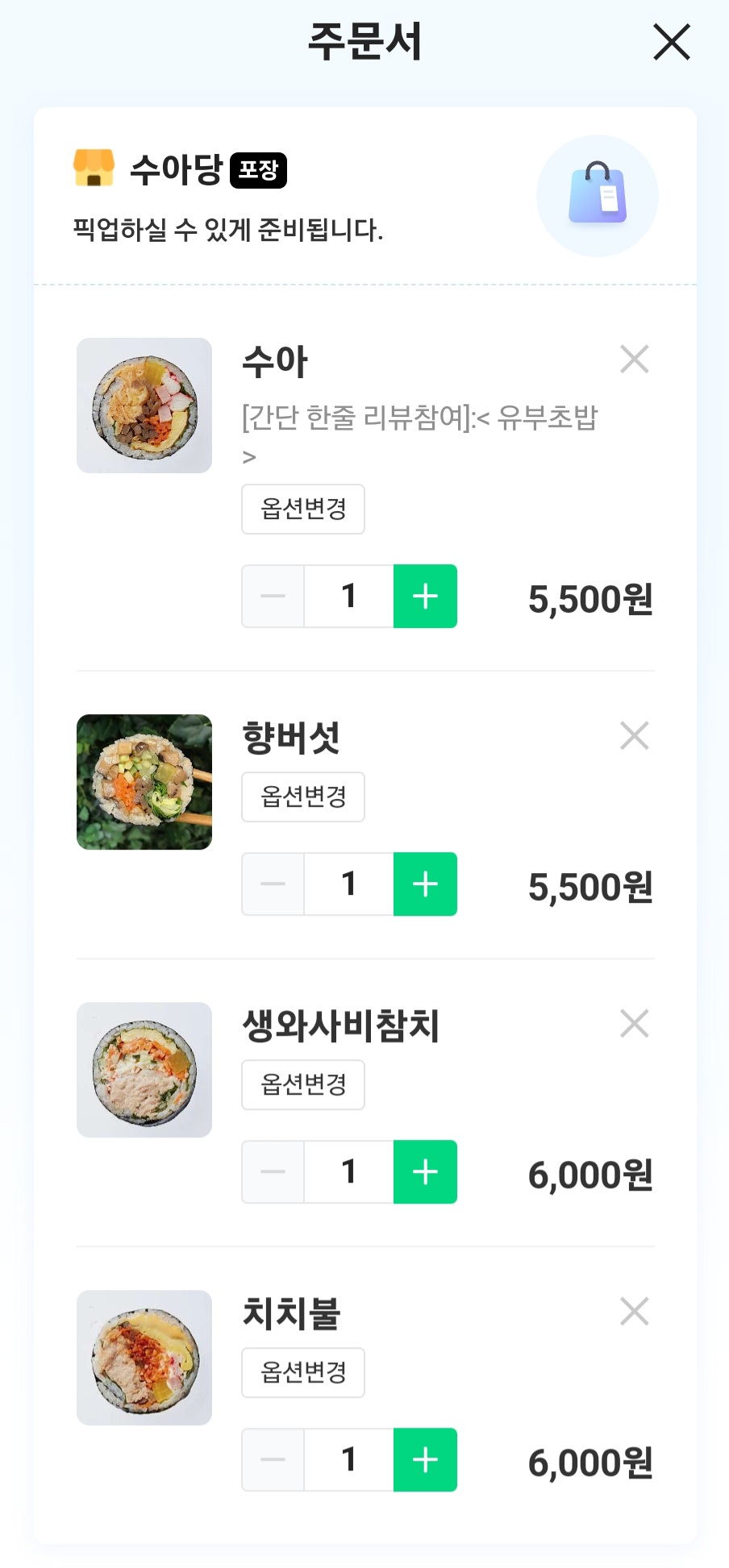Decrease 수아 quantity
The image size is (729, 1568).
[273, 597]
